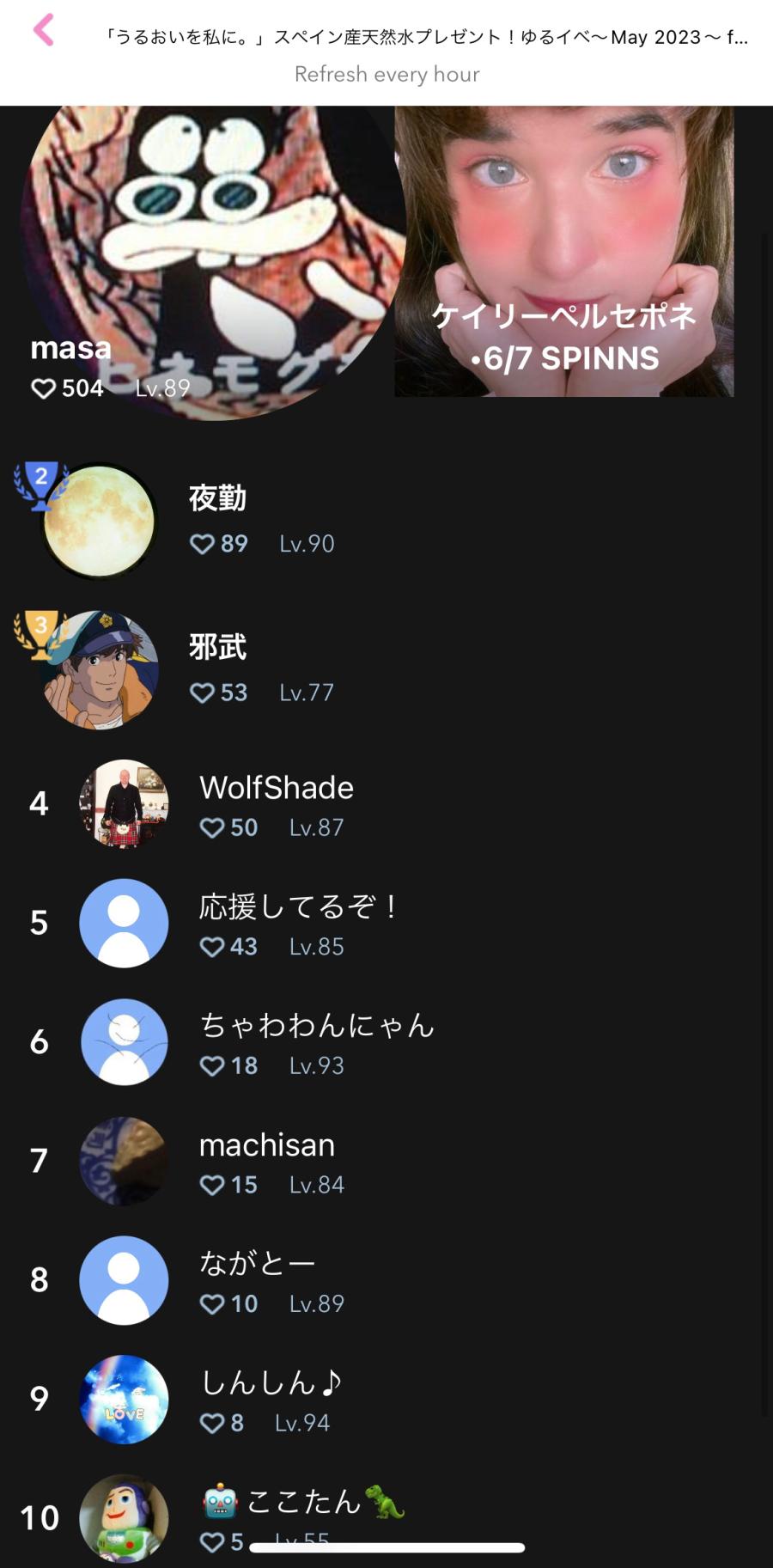Viewport: 773px width, 1568px height.
Task: Go back using the pink arrow
Action: [43, 31]
